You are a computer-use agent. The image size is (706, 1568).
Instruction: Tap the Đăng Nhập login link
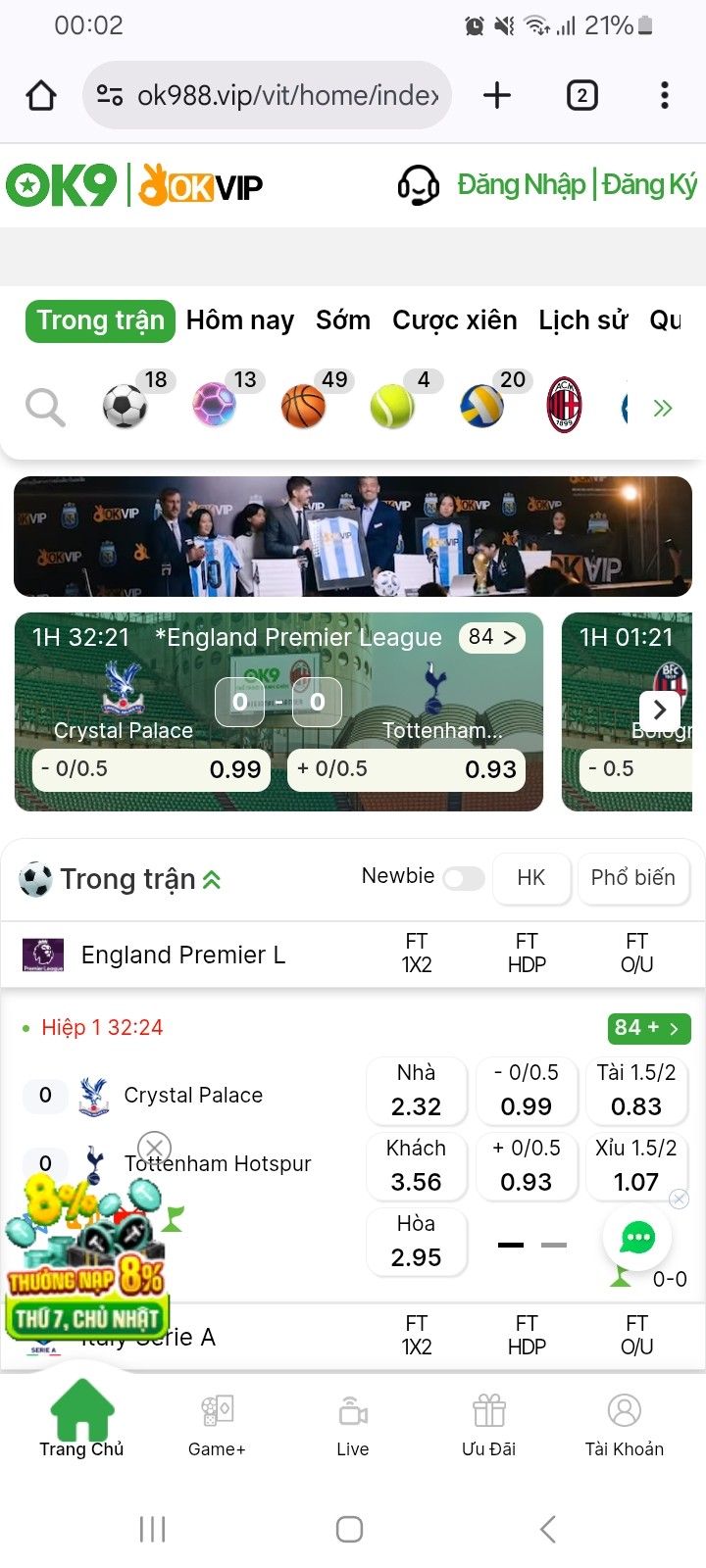[521, 184]
